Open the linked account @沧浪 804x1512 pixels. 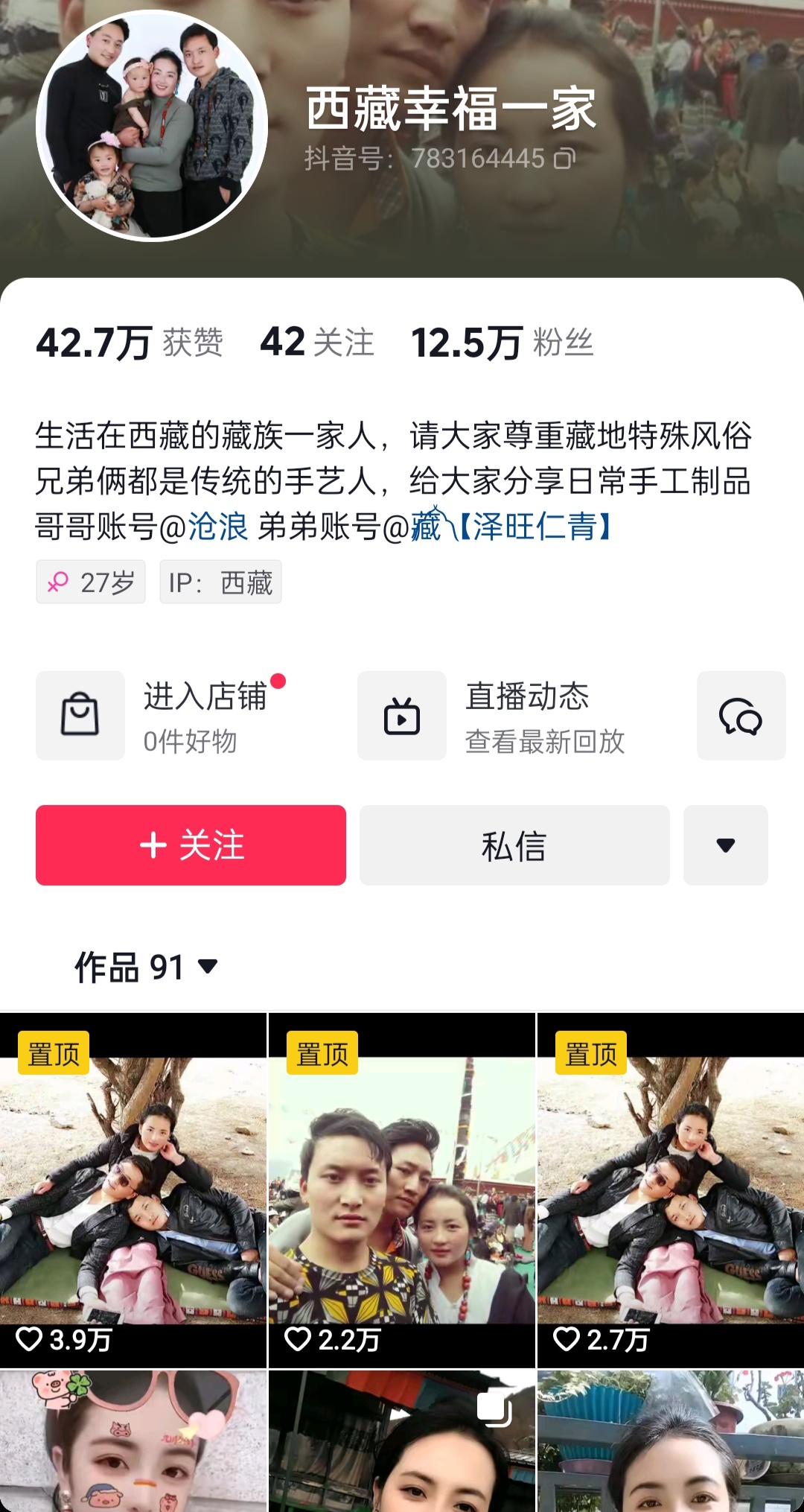(x=217, y=527)
